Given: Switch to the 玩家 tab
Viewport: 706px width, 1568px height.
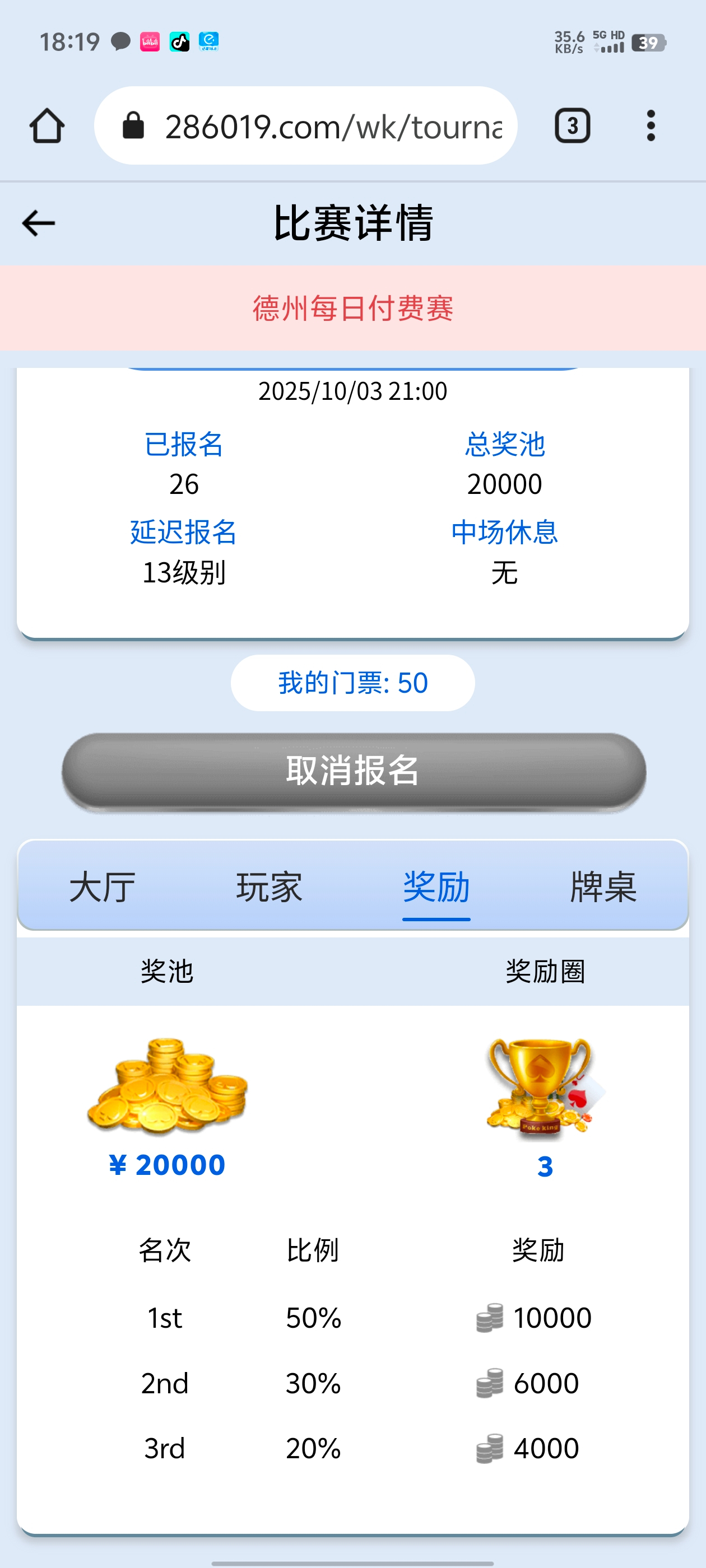Looking at the screenshot, I should click(x=270, y=888).
